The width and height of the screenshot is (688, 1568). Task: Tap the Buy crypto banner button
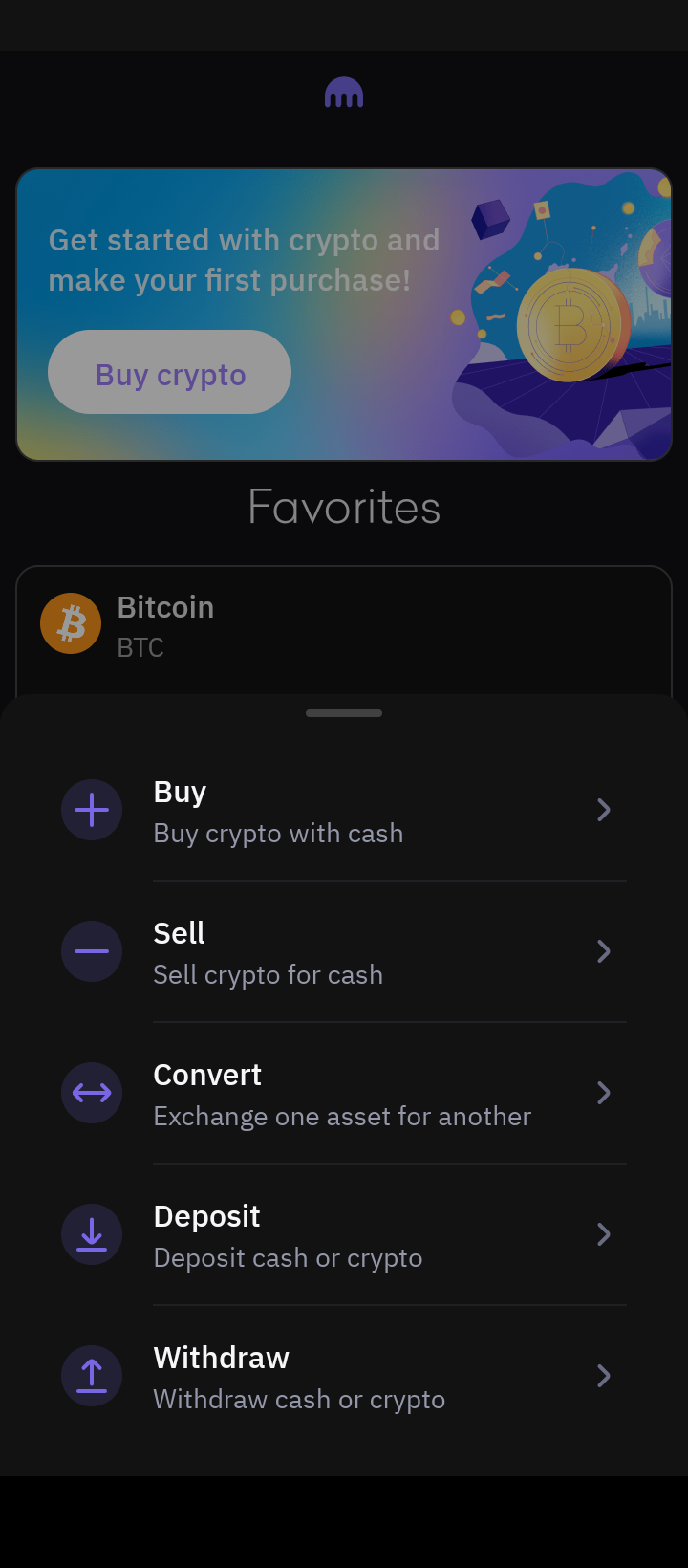pos(170,373)
